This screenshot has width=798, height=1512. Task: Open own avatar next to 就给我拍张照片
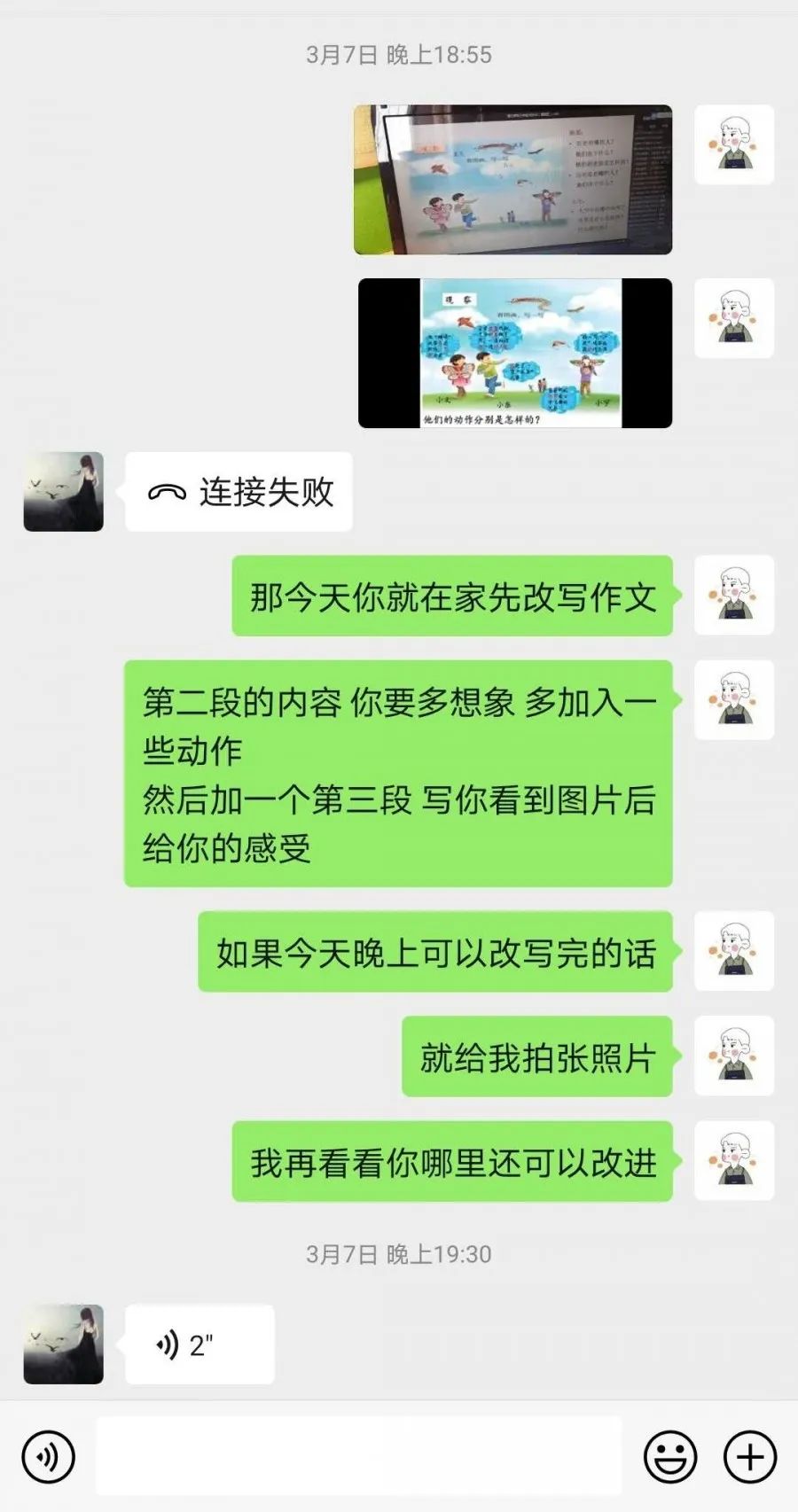tap(733, 1056)
